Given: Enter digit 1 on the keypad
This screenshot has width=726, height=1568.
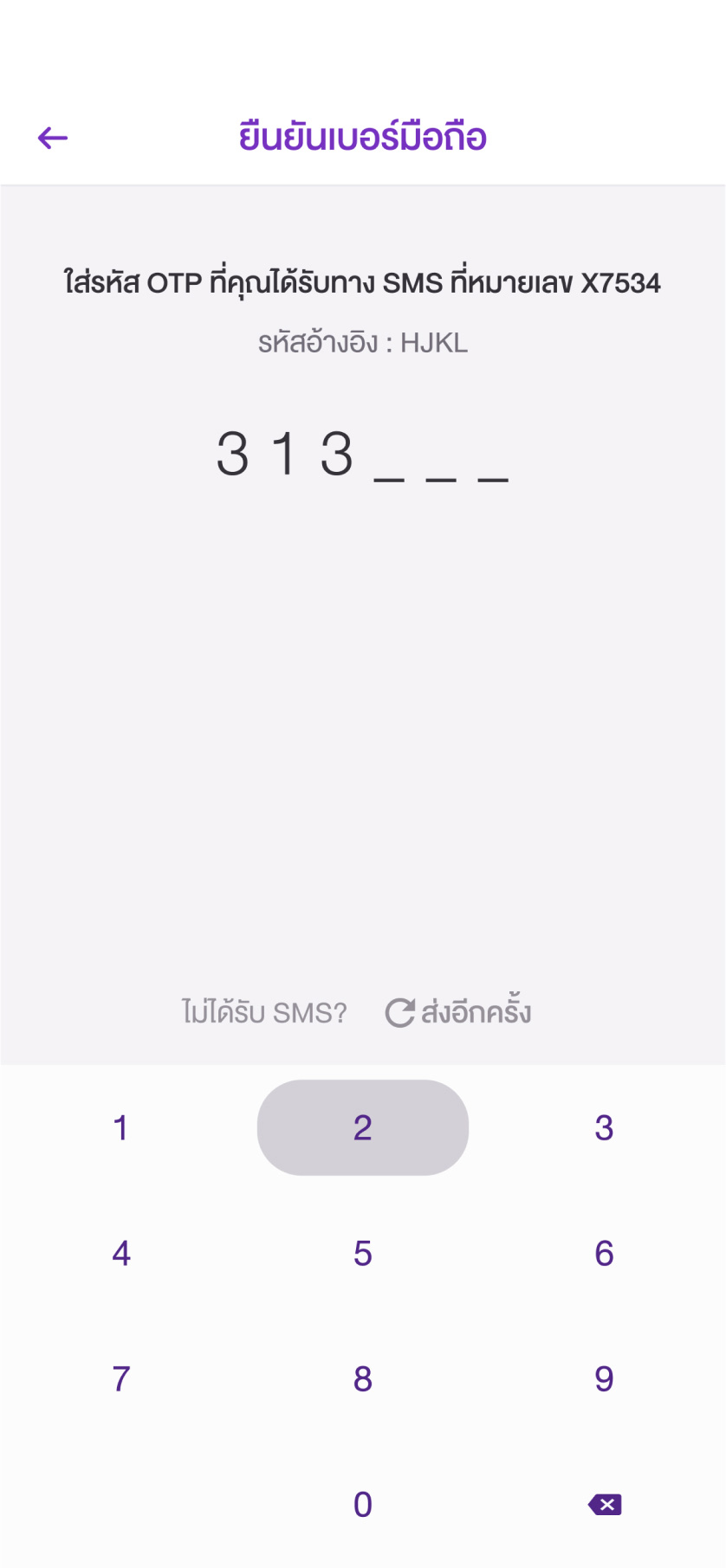Looking at the screenshot, I should tap(121, 1127).
